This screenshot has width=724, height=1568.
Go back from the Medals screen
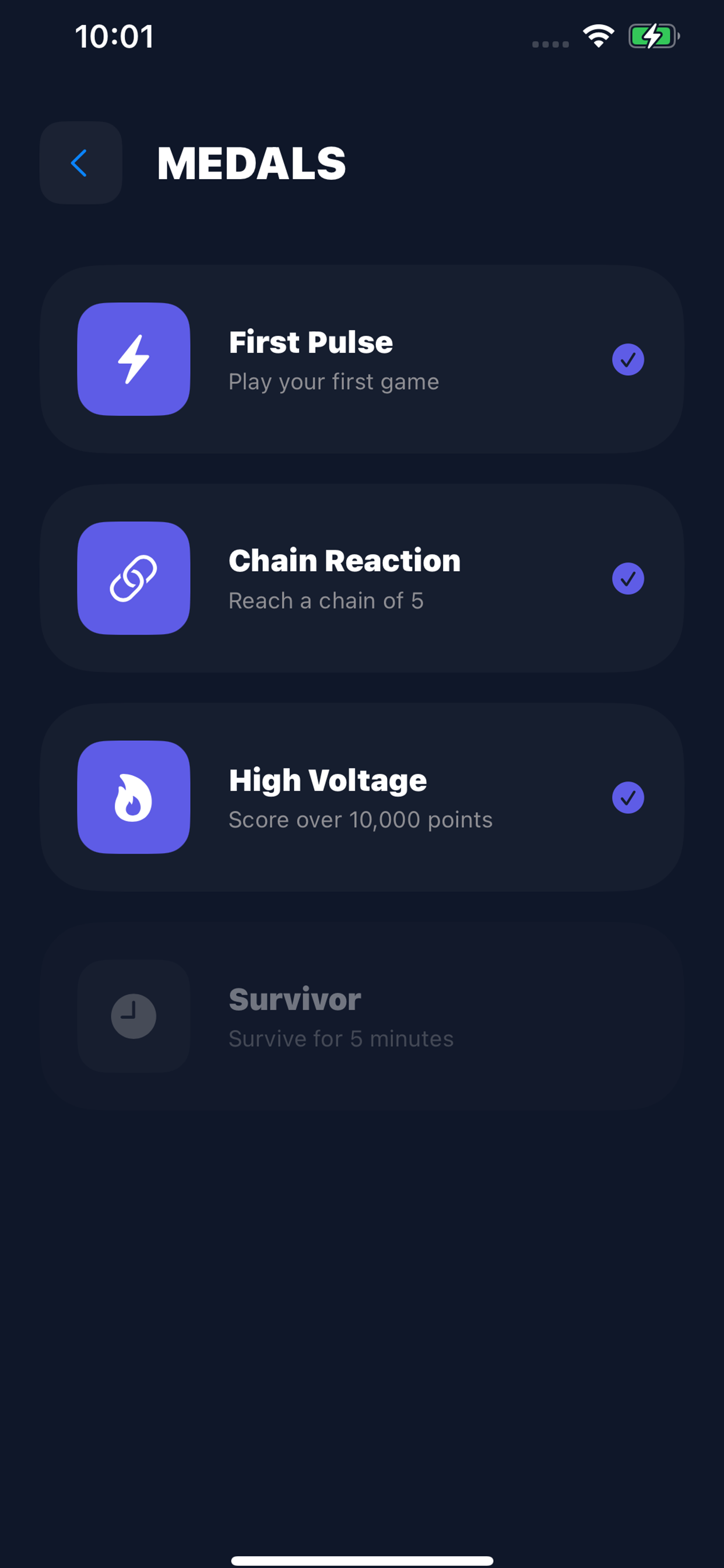pyautogui.click(x=80, y=163)
